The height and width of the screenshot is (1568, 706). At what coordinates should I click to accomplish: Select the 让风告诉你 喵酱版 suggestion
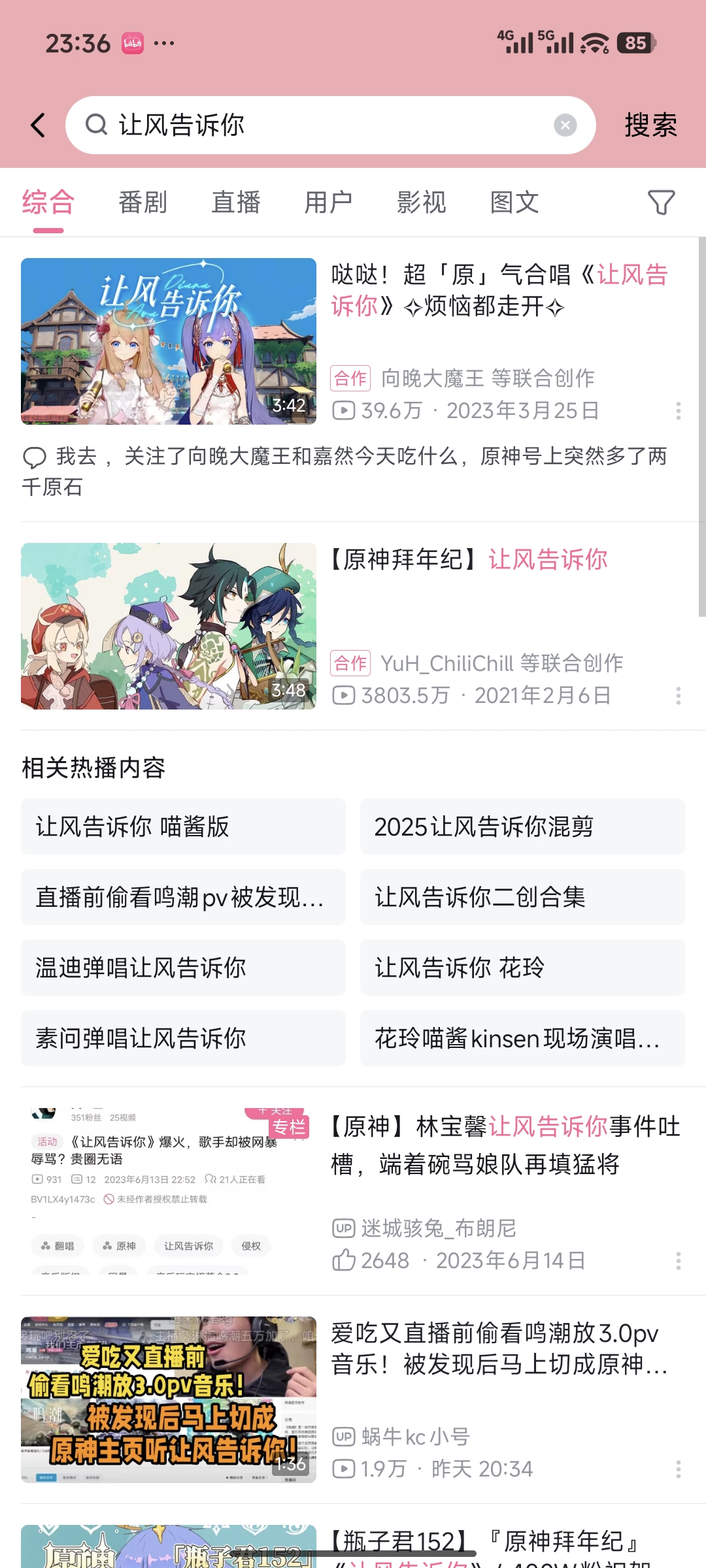183,826
